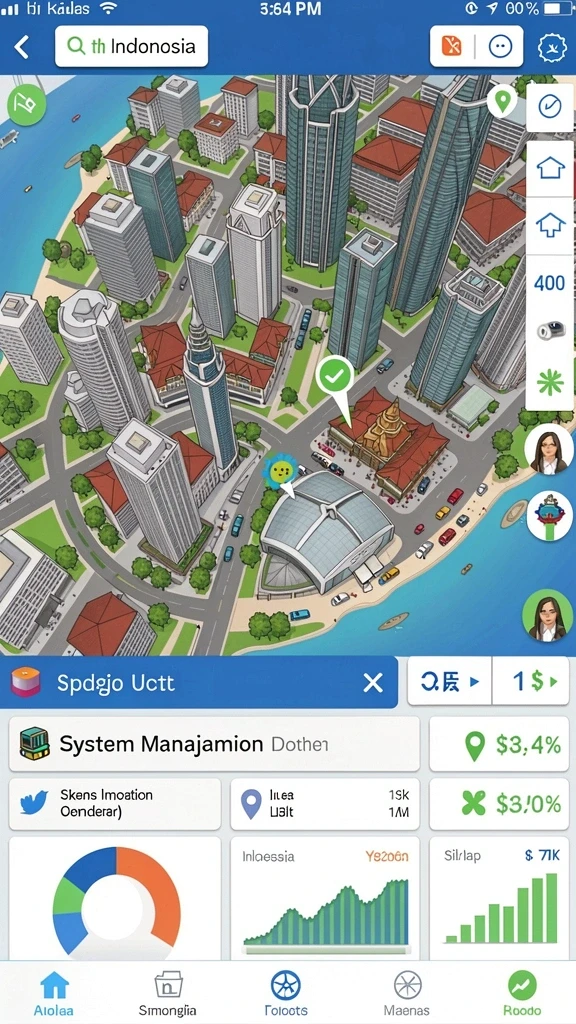Open the three-dot more options button
The width and height of the screenshot is (576, 1024).
tap(501, 46)
